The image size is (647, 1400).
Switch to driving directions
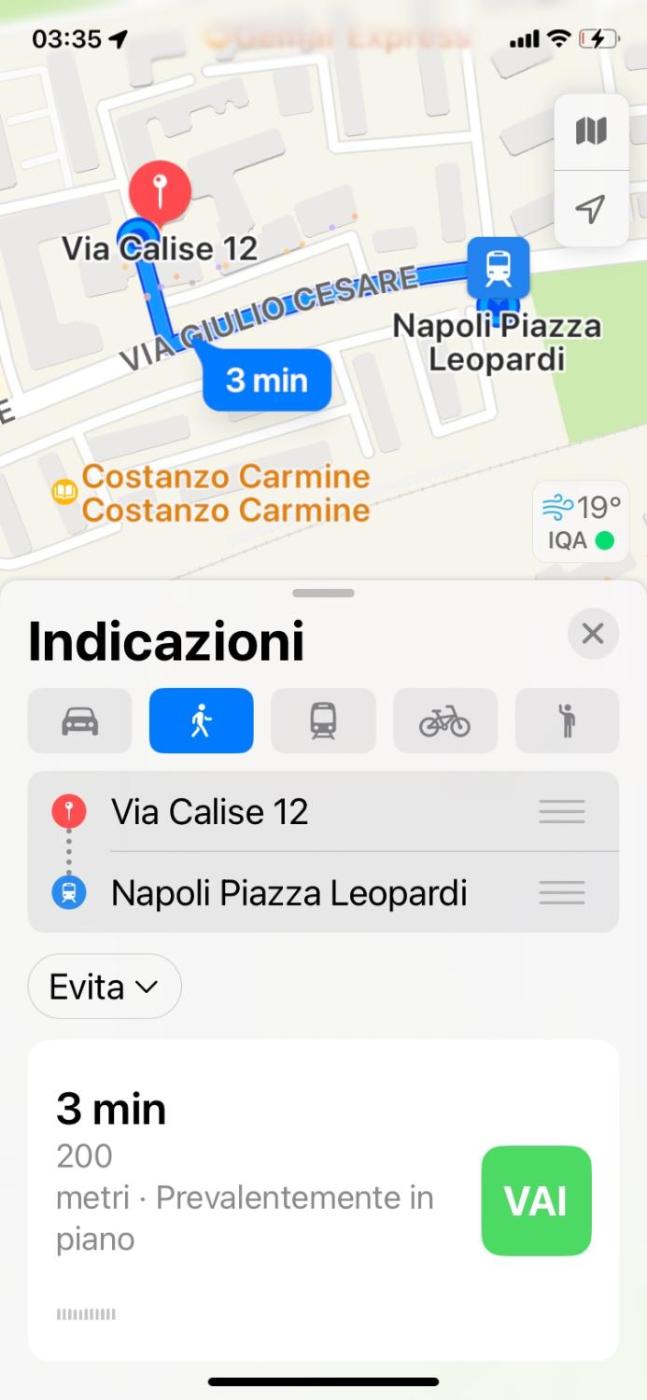pyautogui.click(x=80, y=721)
